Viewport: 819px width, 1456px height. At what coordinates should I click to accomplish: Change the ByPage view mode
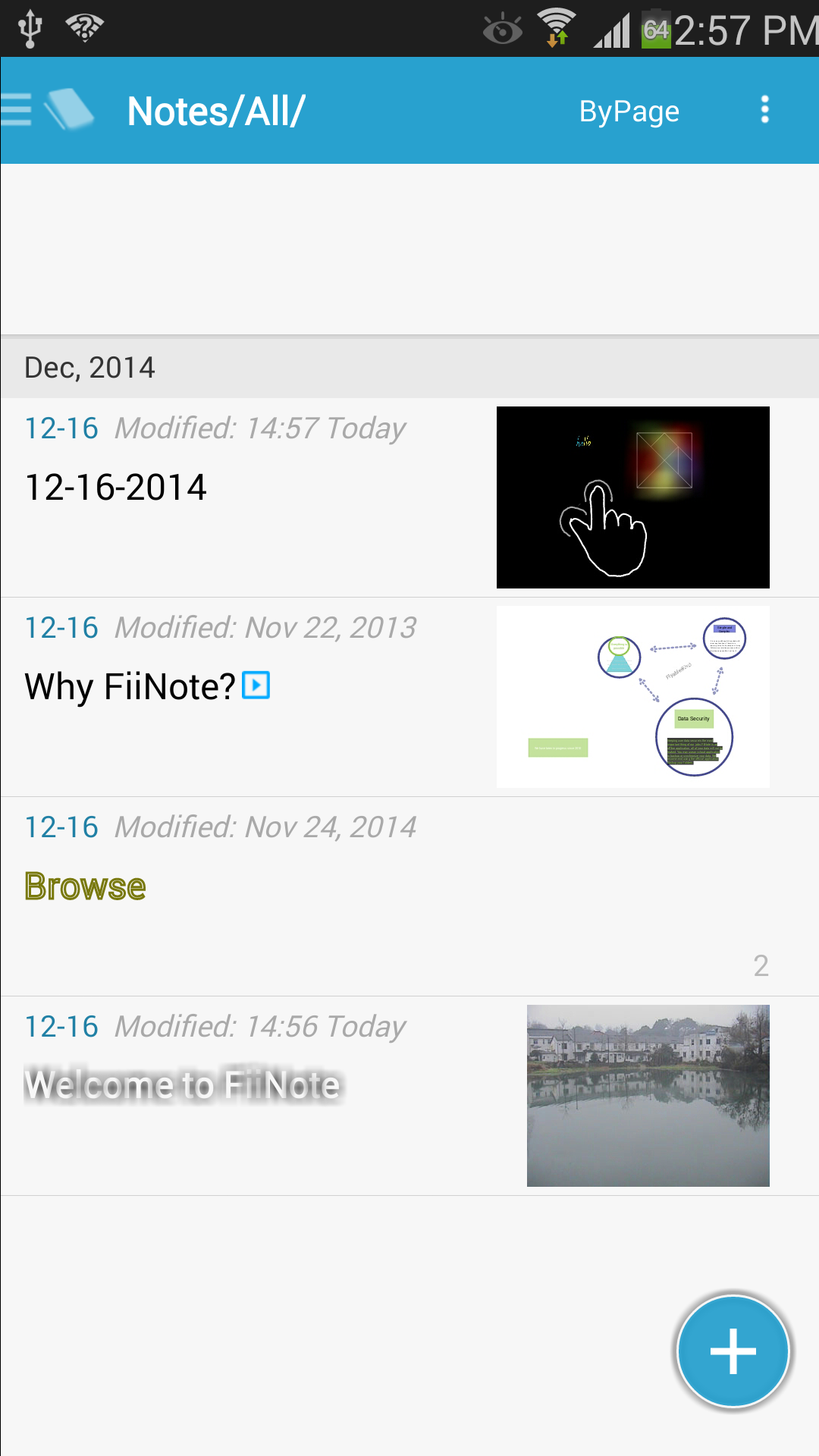point(629,111)
